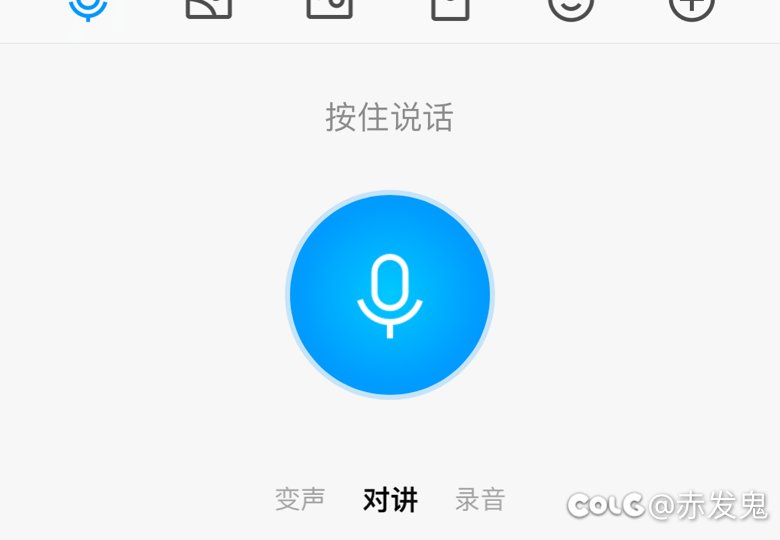Open the emoji smiley panel
The height and width of the screenshot is (540, 780).
click(x=571, y=6)
